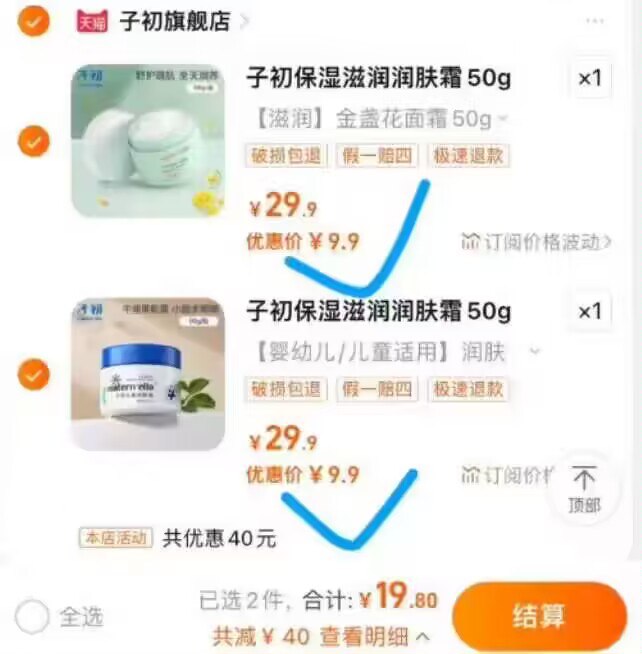Open the 金盏花面霜 product image
The width and height of the screenshot is (642, 654).
tap(148, 140)
